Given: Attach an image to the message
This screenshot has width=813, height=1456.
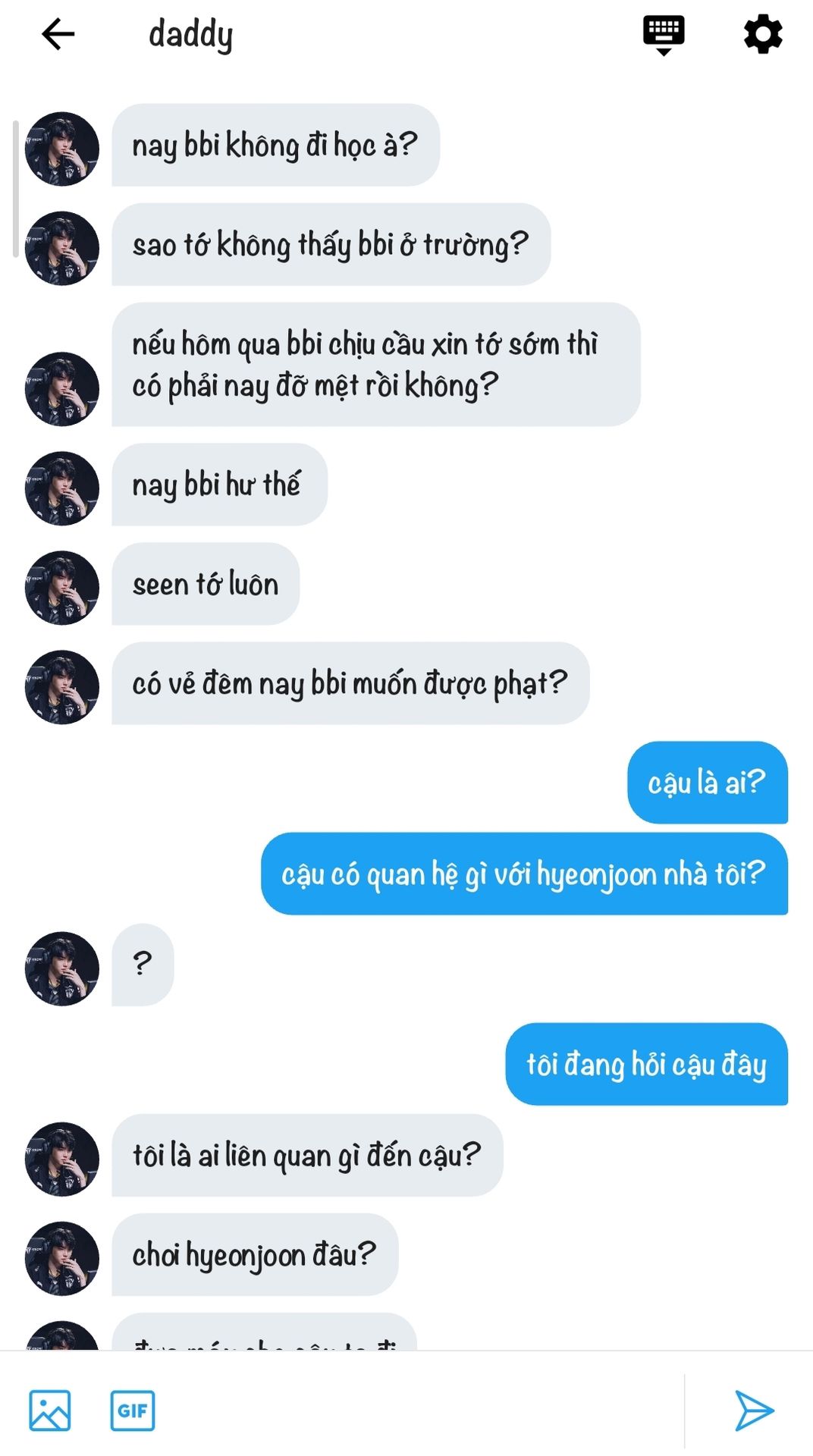Looking at the screenshot, I should 50,1410.
